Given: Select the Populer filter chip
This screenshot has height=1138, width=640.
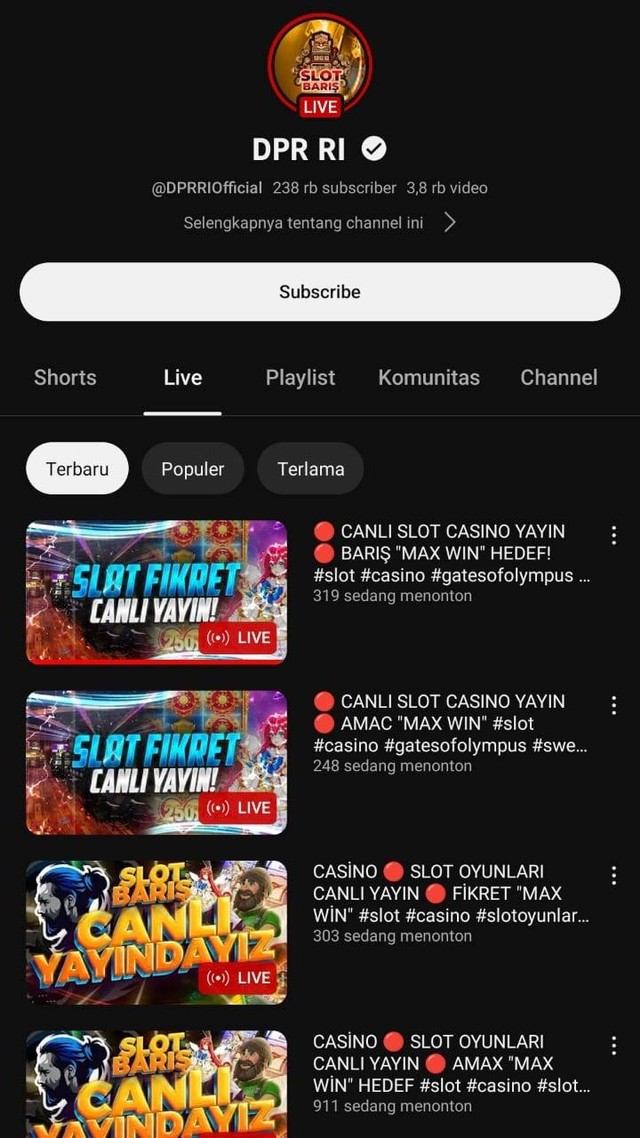Looking at the screenshot, I should pyautogui.click(x=192, y=469).
